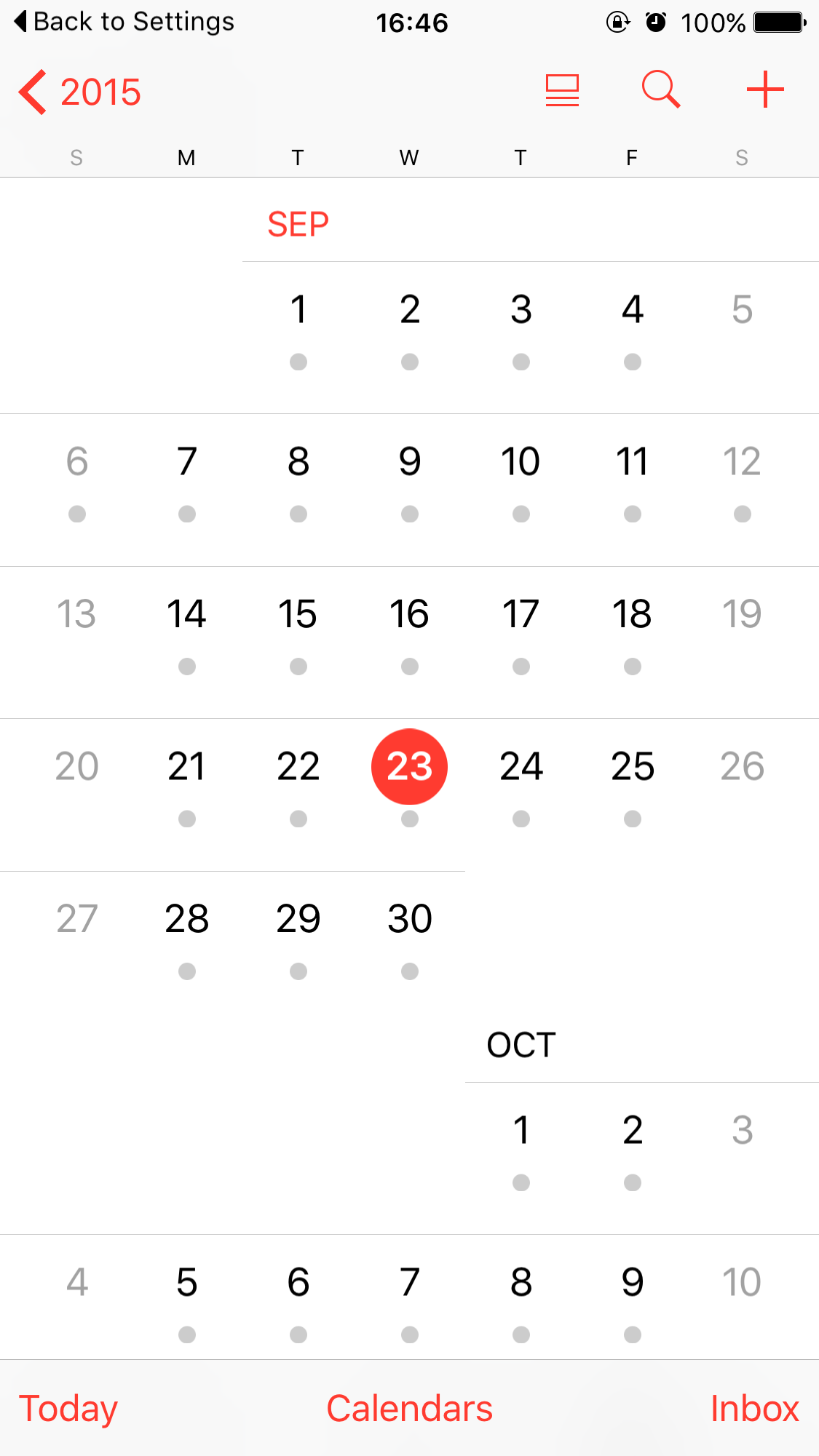Choose October 2
The width and height of the screenshot is (819, 1456).
[x=632, y=1130]
